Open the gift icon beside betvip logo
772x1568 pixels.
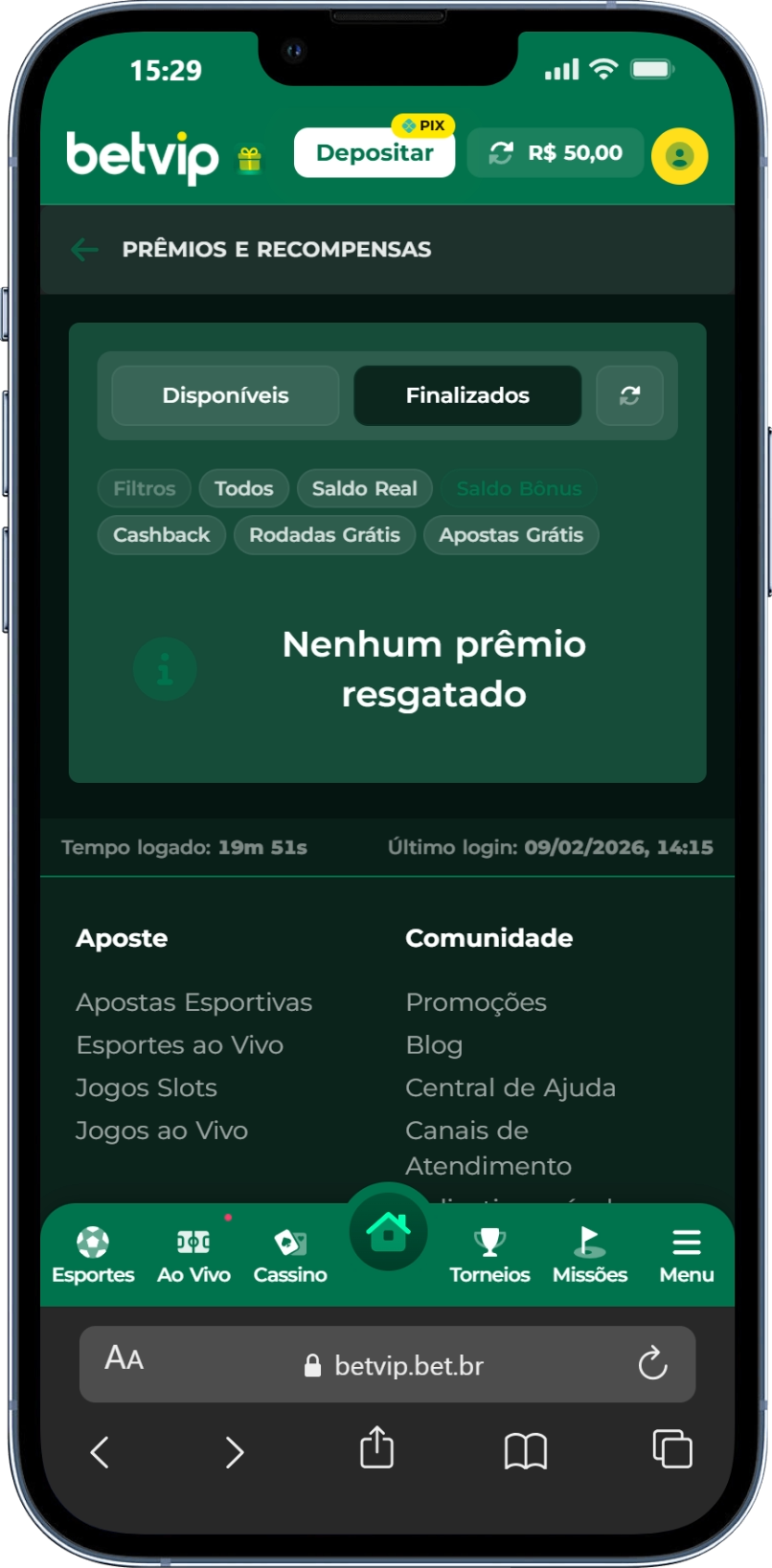click(x=250, y=159)
